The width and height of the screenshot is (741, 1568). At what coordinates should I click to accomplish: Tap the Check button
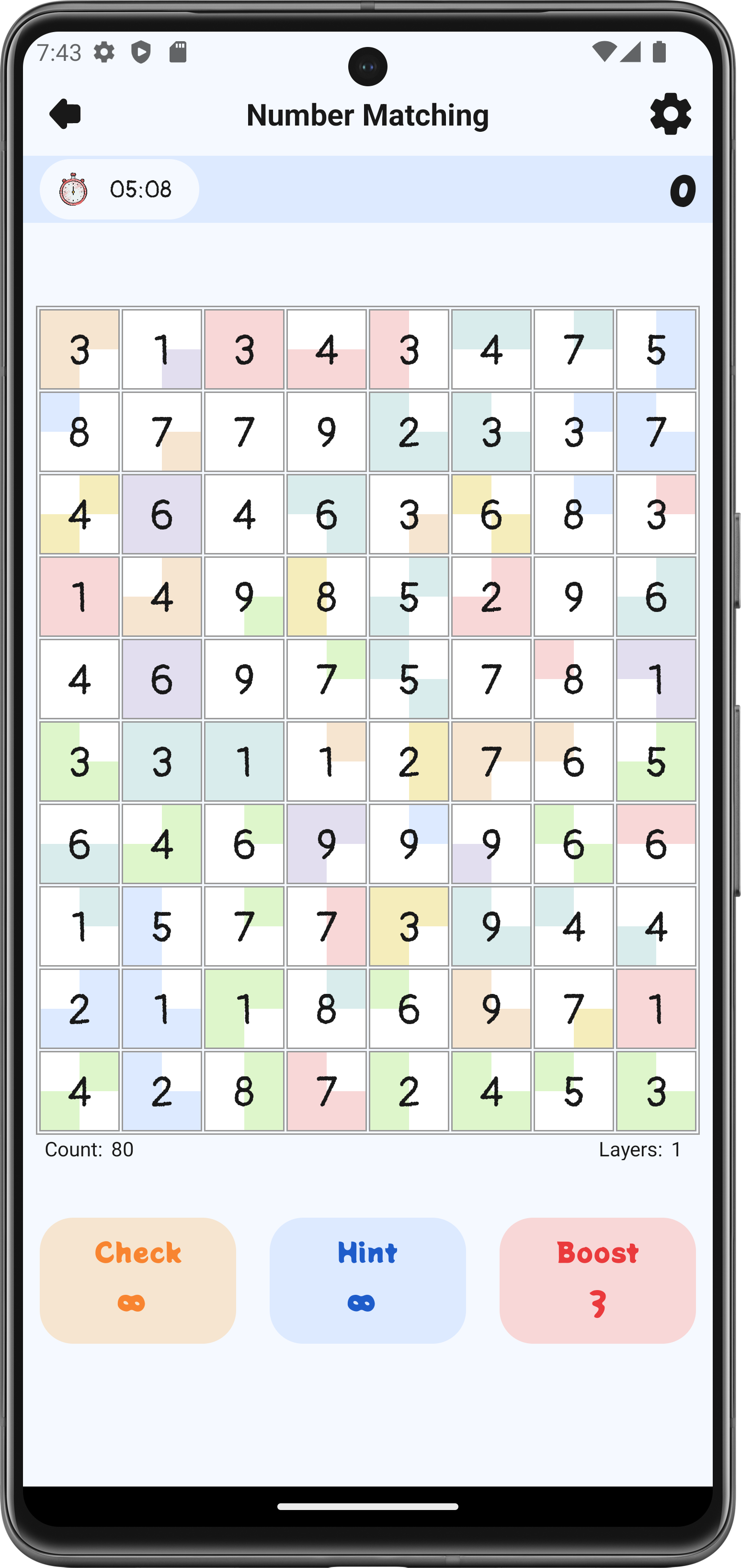[138, 1280]
